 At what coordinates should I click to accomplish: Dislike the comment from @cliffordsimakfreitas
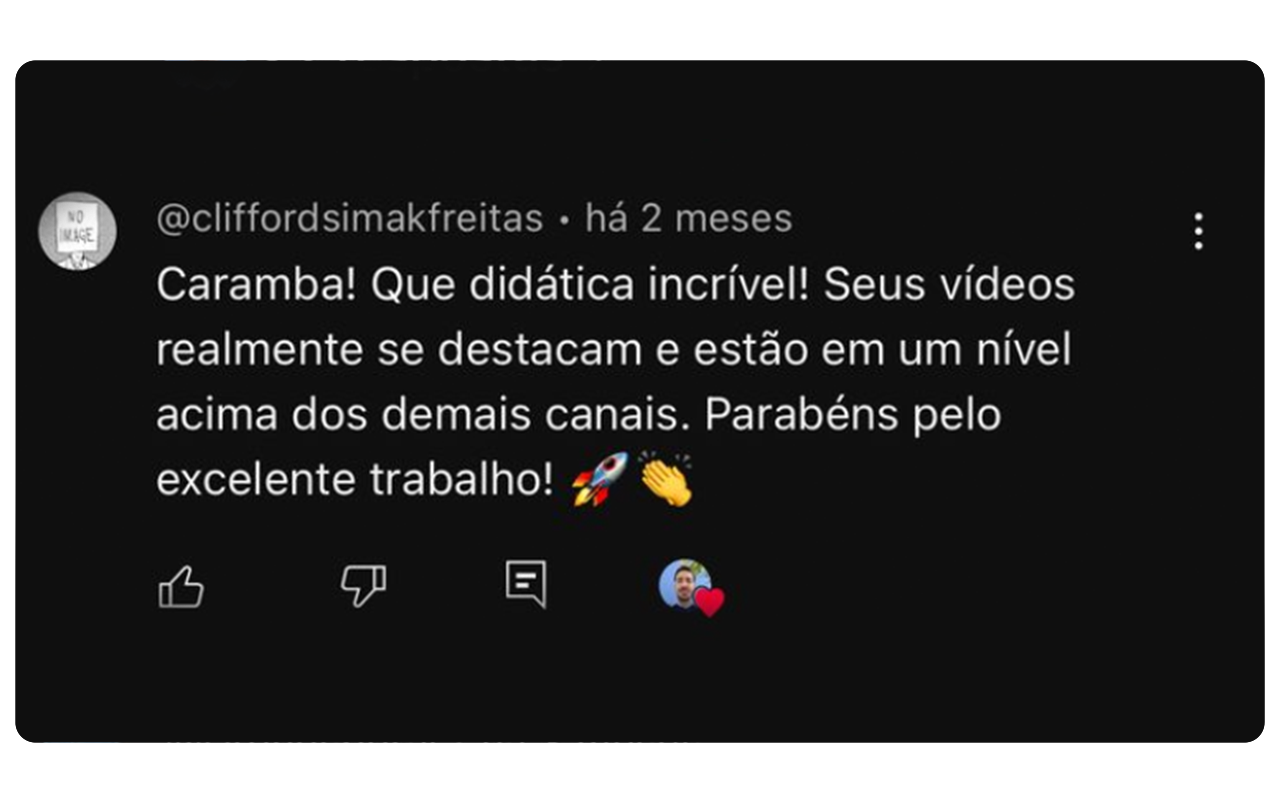click(x=363, y=584)
